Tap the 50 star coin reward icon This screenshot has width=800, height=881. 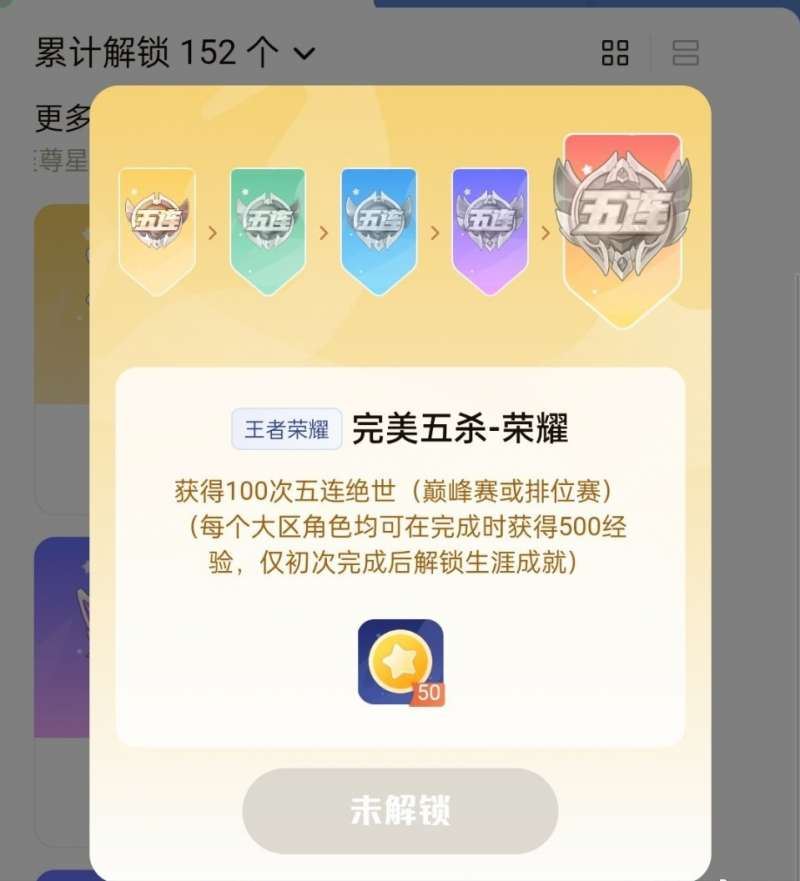pyautogui.click(x=401, y=662)
